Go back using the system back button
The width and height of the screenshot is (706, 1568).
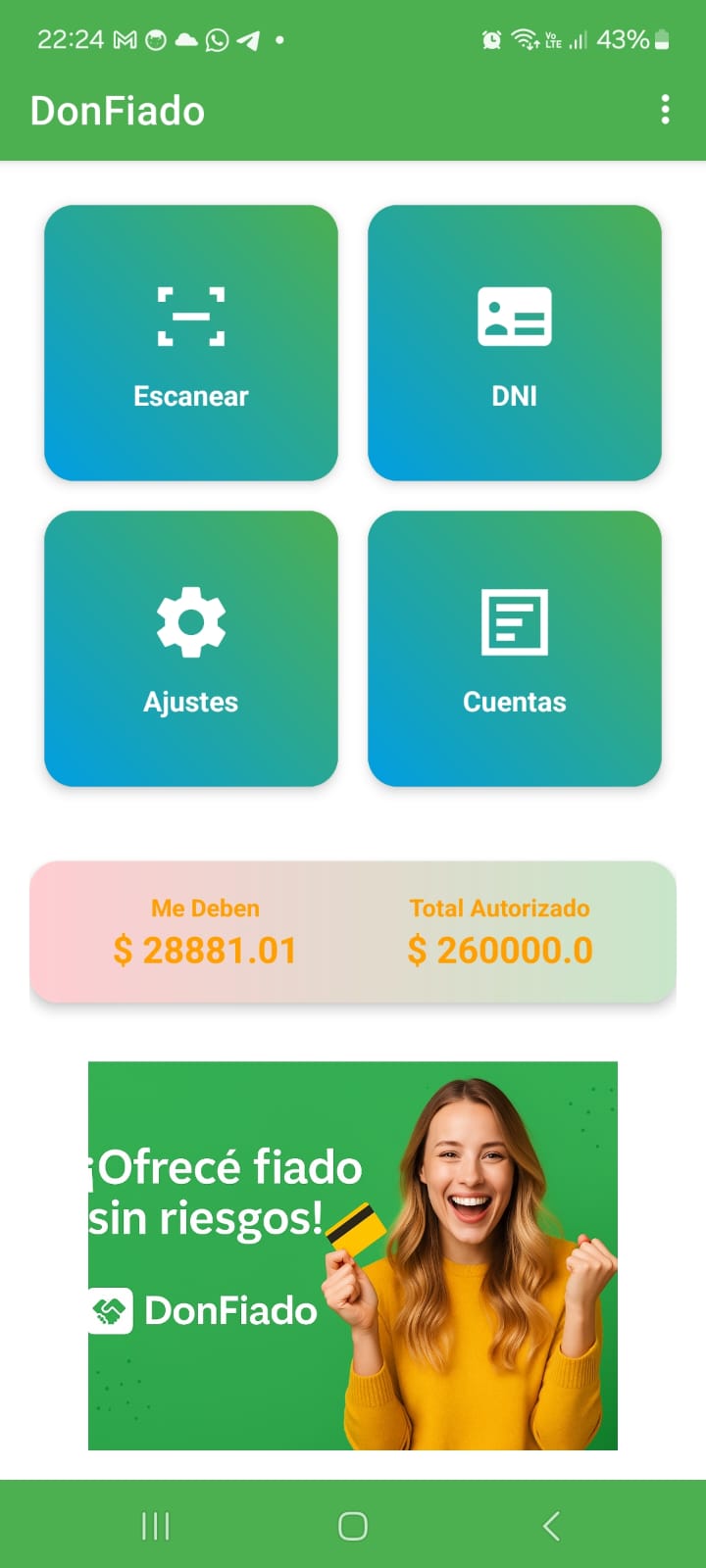(551, 1526)
